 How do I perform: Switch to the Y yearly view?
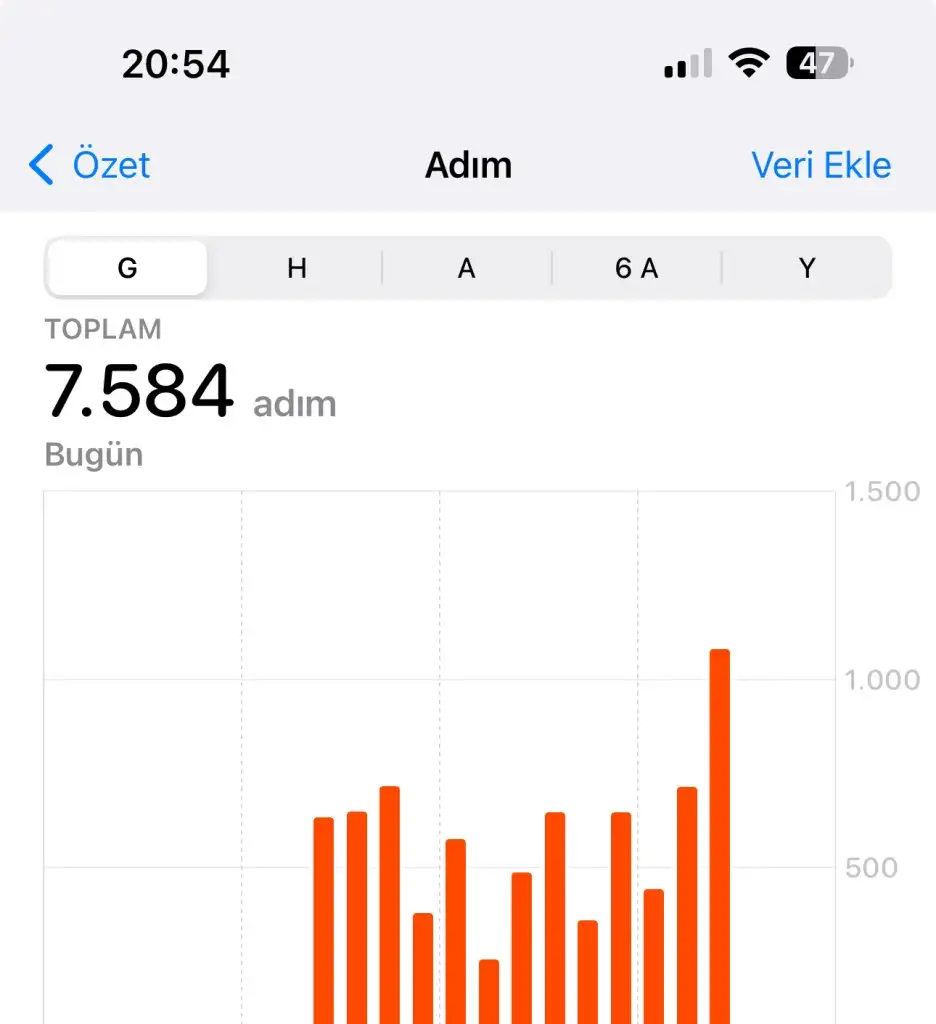tap(806, 268)
